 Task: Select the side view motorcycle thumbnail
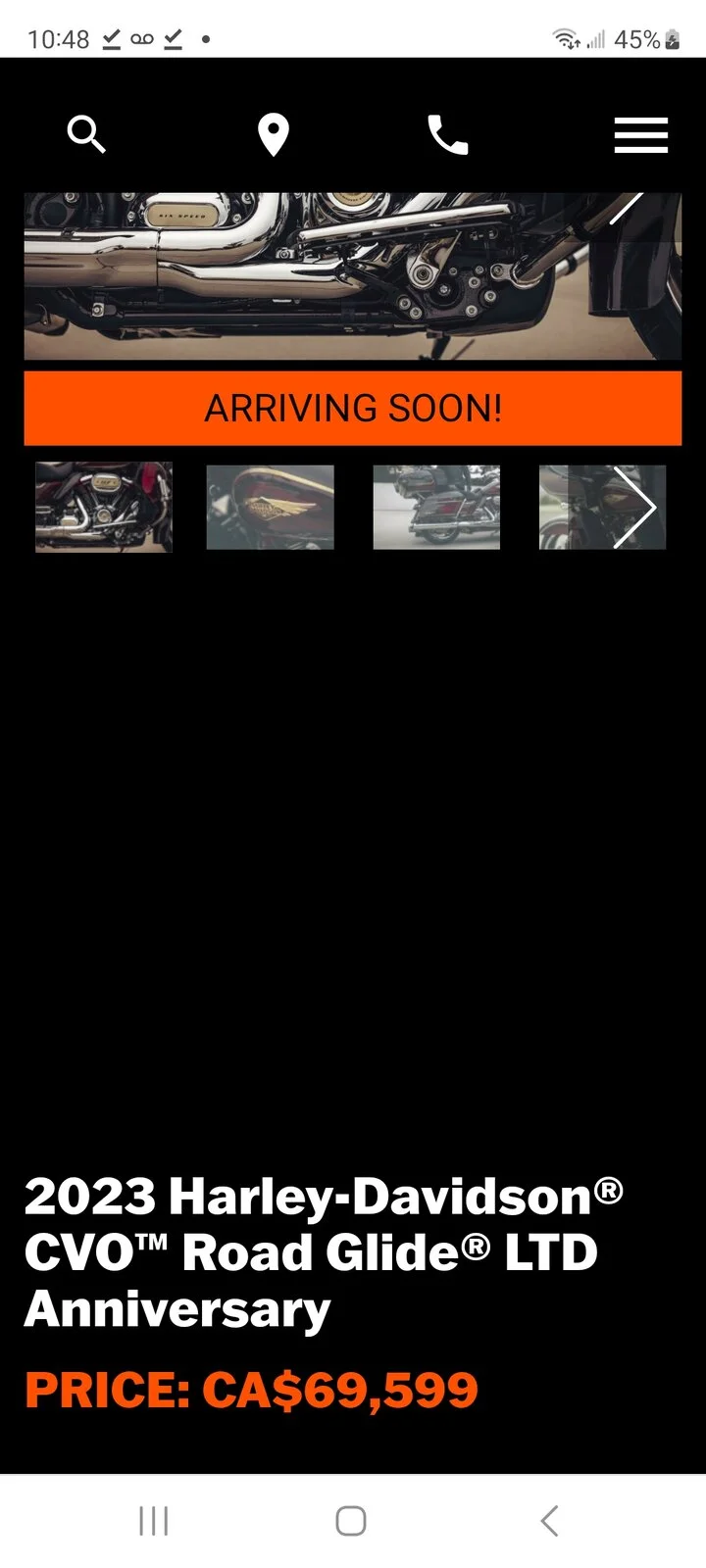pyautogui.click(x=436, y=507)
